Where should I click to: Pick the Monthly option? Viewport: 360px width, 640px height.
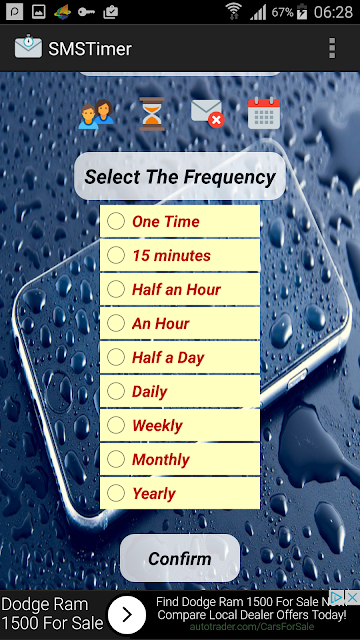click(x=180, y=459)
